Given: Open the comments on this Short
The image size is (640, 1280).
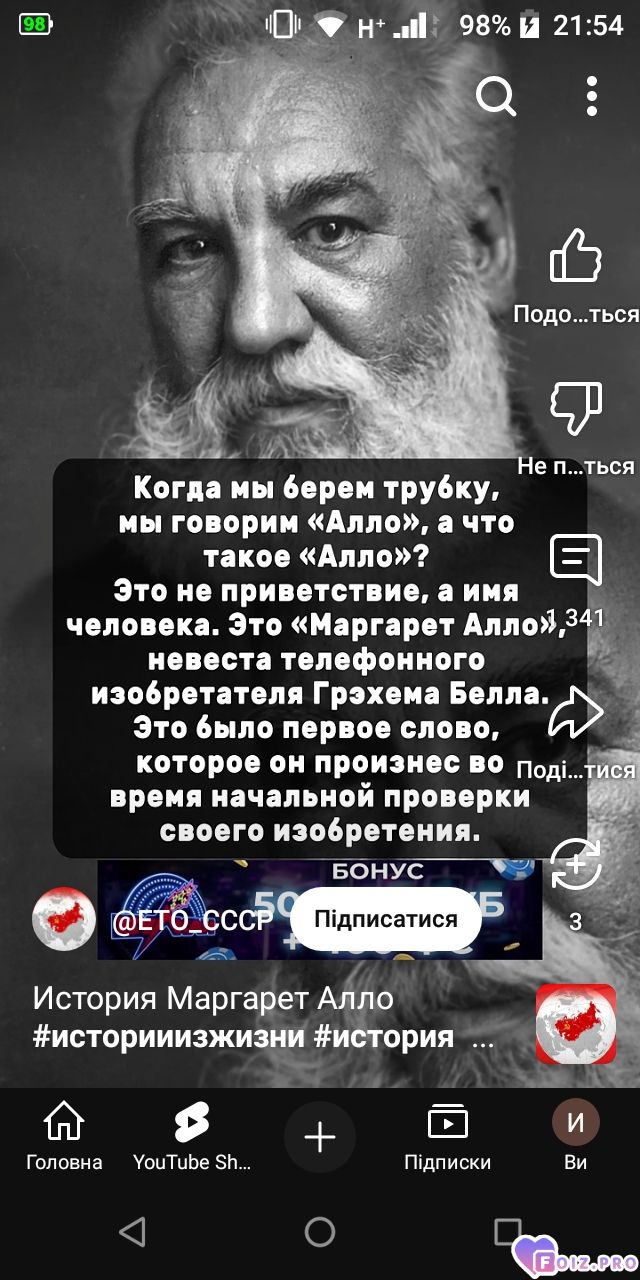Looking at the screenshot, I should (x=576, y=560).
